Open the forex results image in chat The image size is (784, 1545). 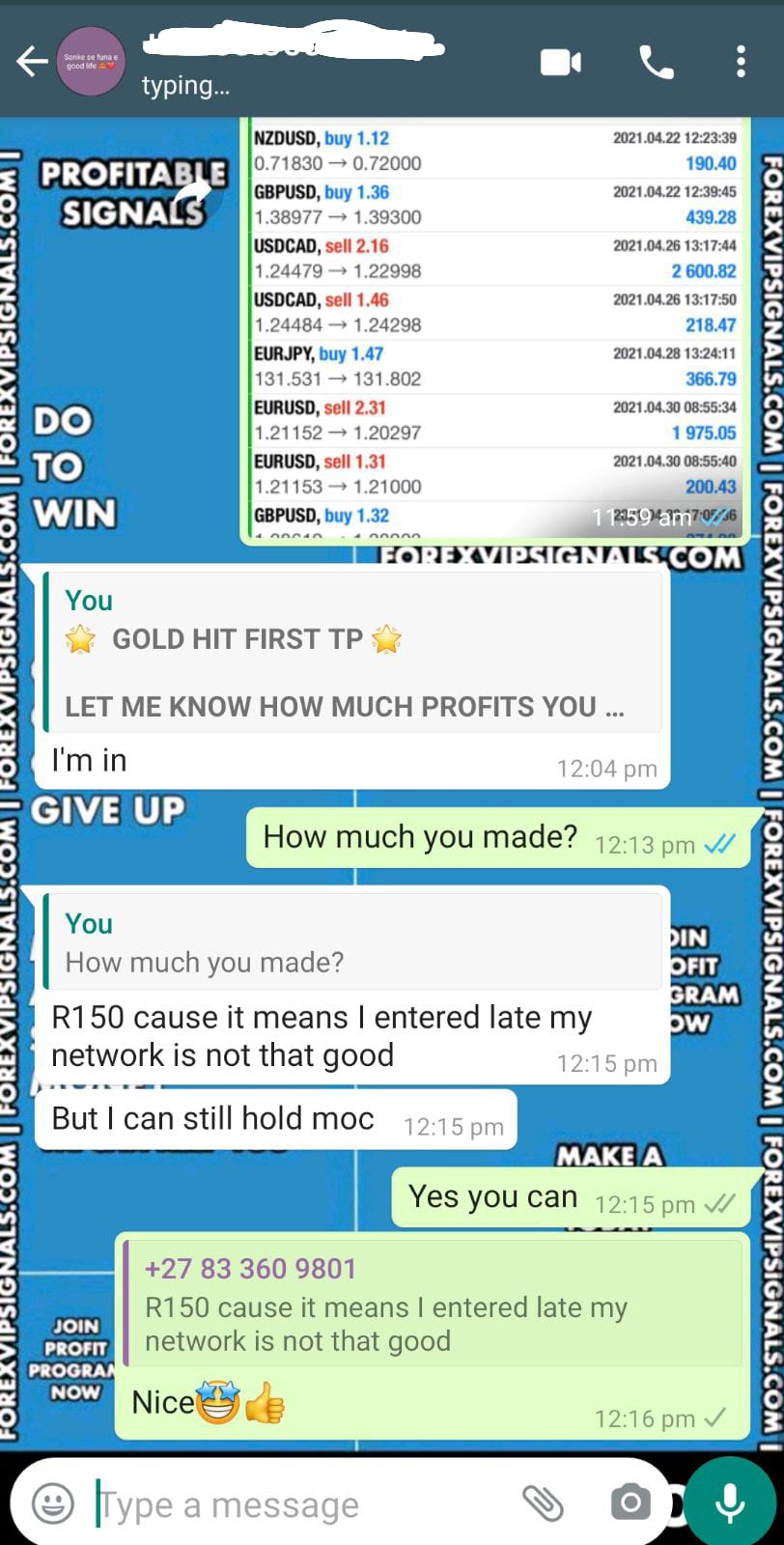tap(492, 328)
